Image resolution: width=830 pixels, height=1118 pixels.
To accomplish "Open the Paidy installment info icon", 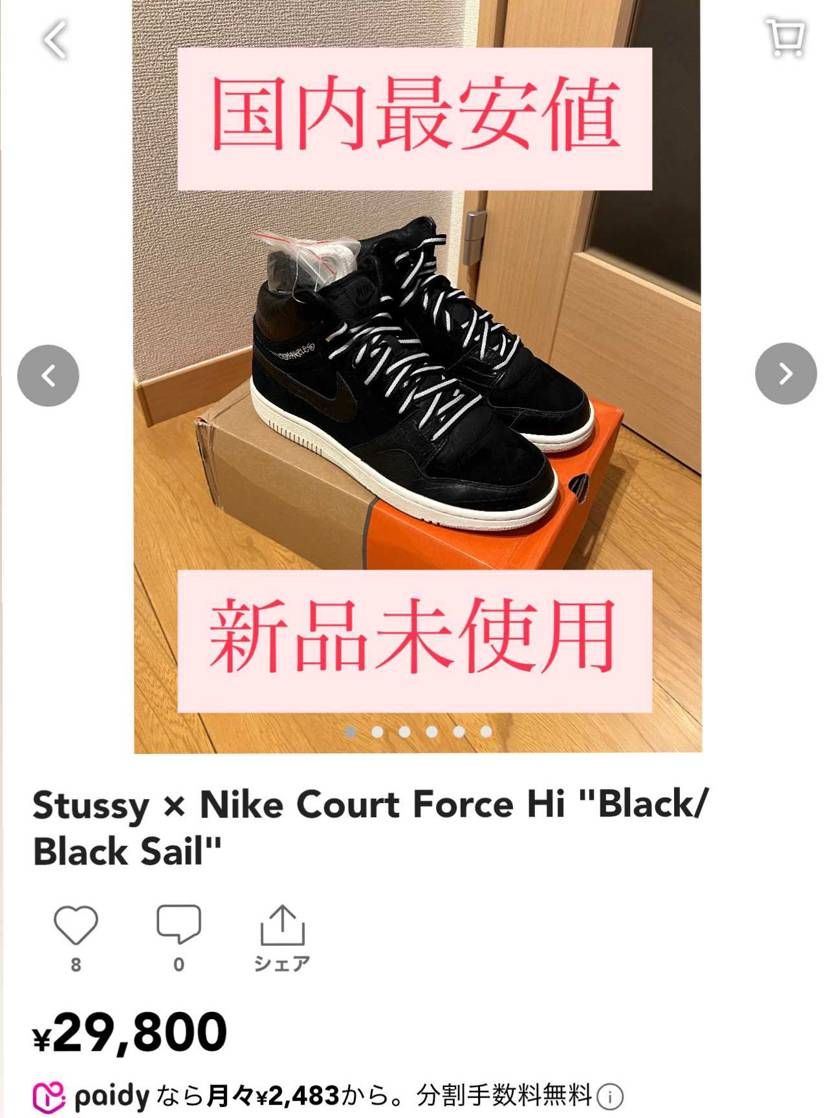I will pyautogui.click(x=610, y=1096).
